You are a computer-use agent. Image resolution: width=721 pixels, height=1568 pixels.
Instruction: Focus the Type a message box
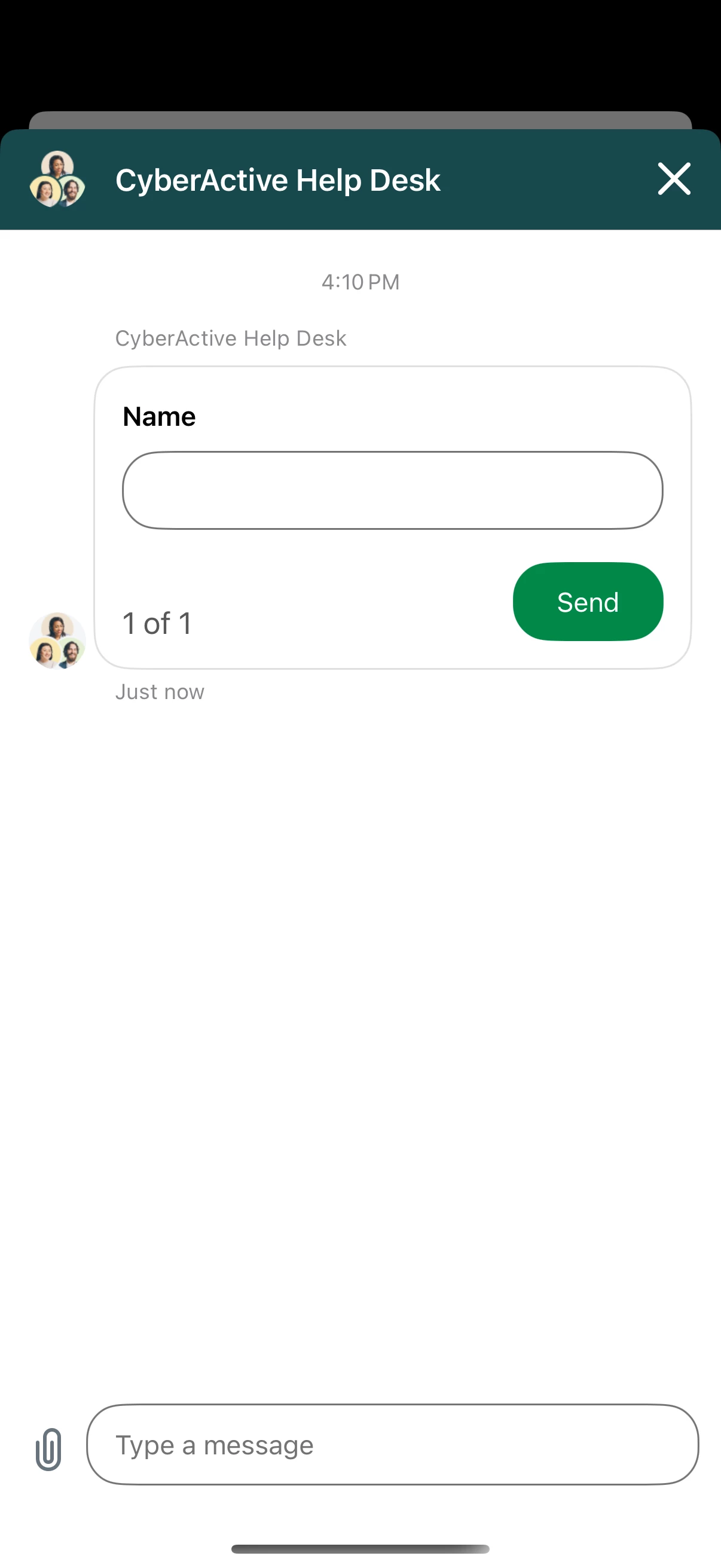coord(392,1444)
